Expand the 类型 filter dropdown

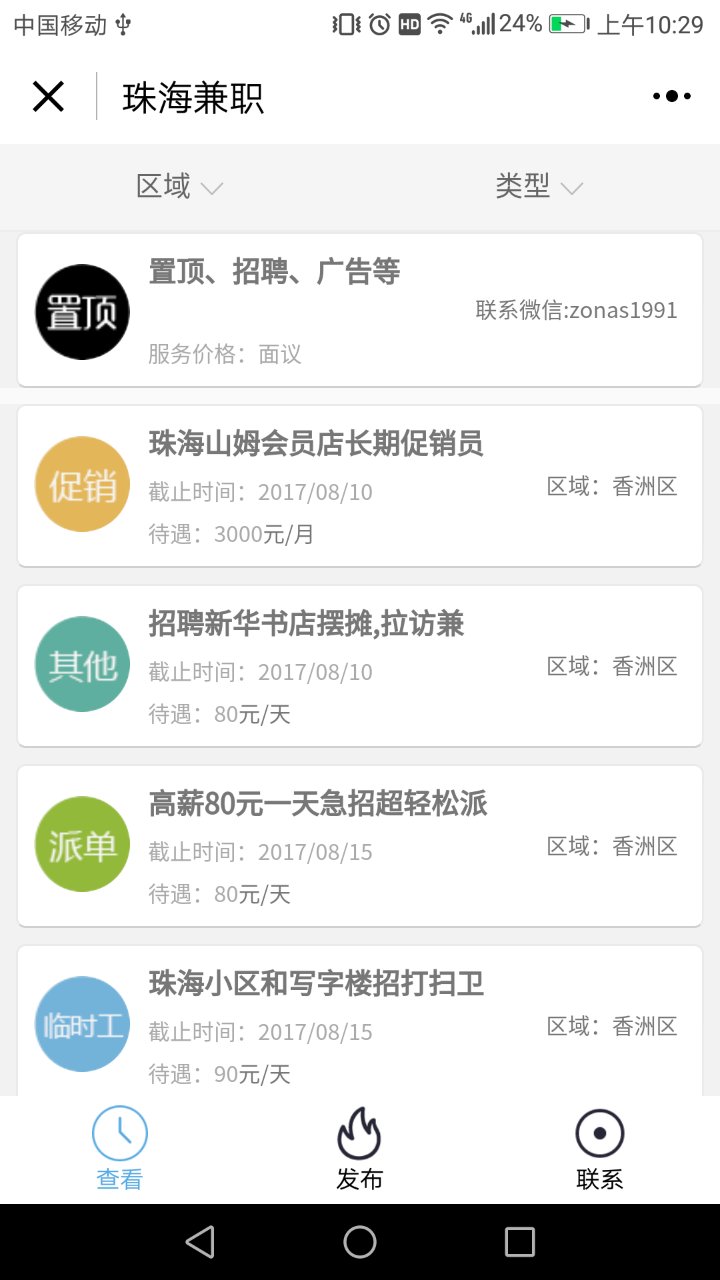540,186
